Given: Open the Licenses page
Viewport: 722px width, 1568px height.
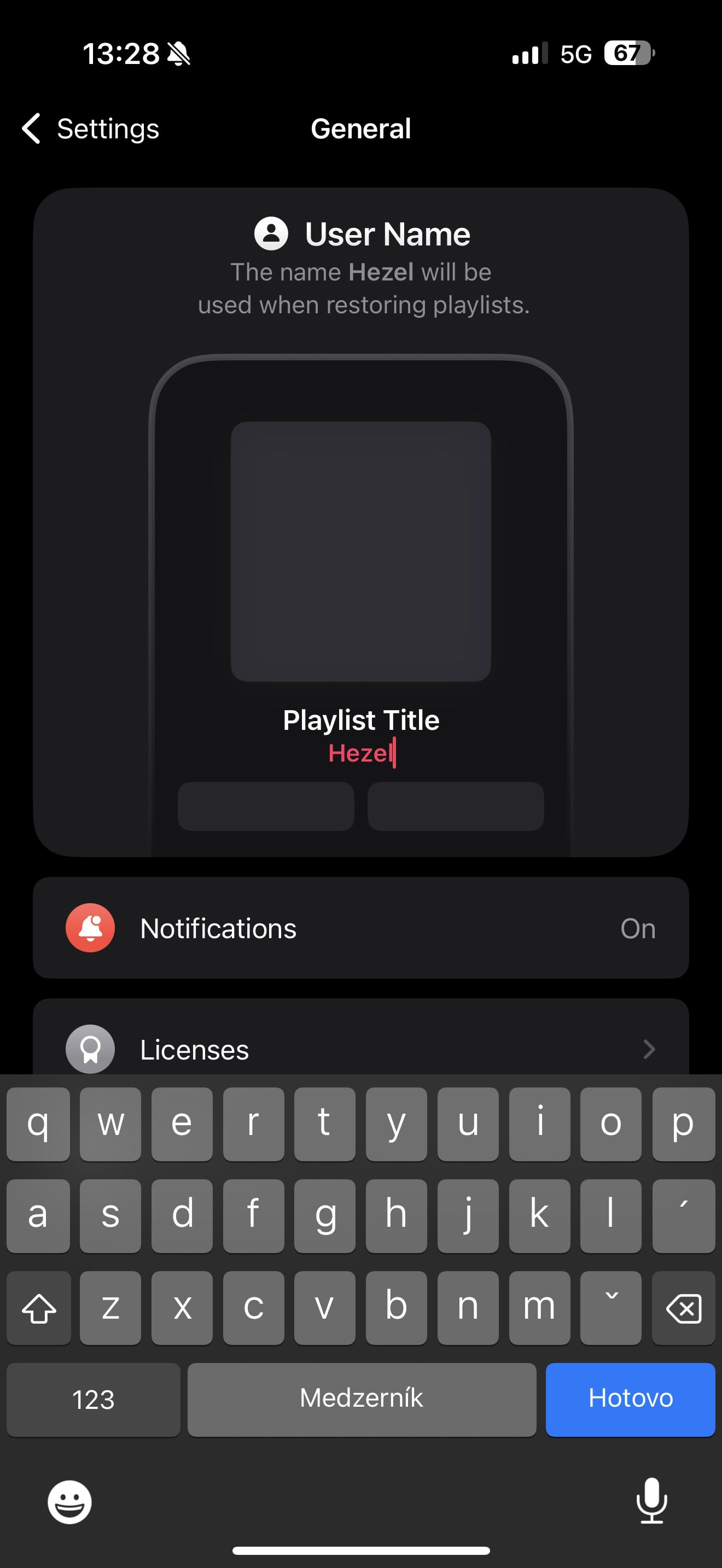Looking at the screenshot, I should pos(361,1048).
